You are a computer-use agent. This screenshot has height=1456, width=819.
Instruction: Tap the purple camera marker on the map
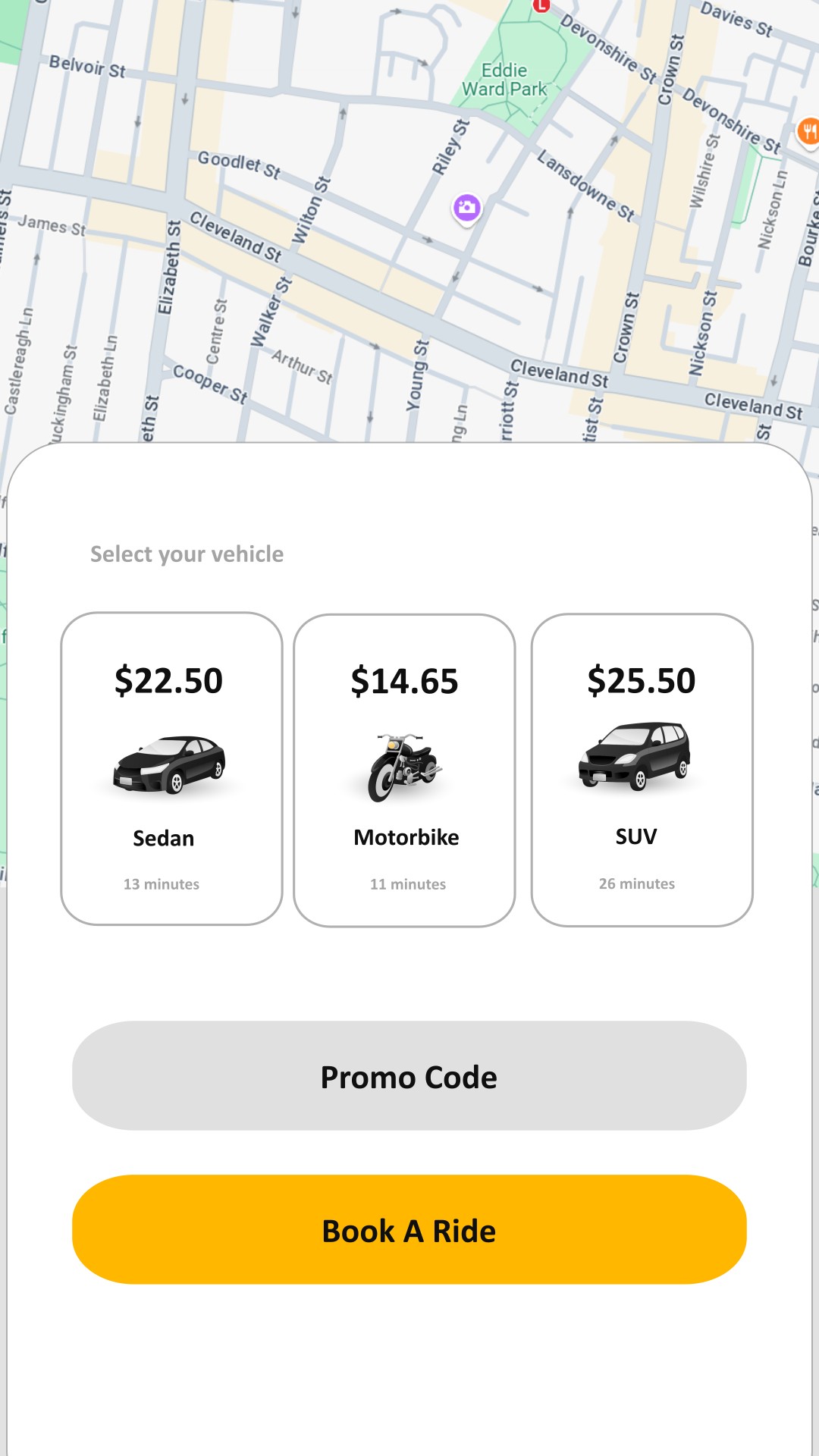[x=467, y=209]
